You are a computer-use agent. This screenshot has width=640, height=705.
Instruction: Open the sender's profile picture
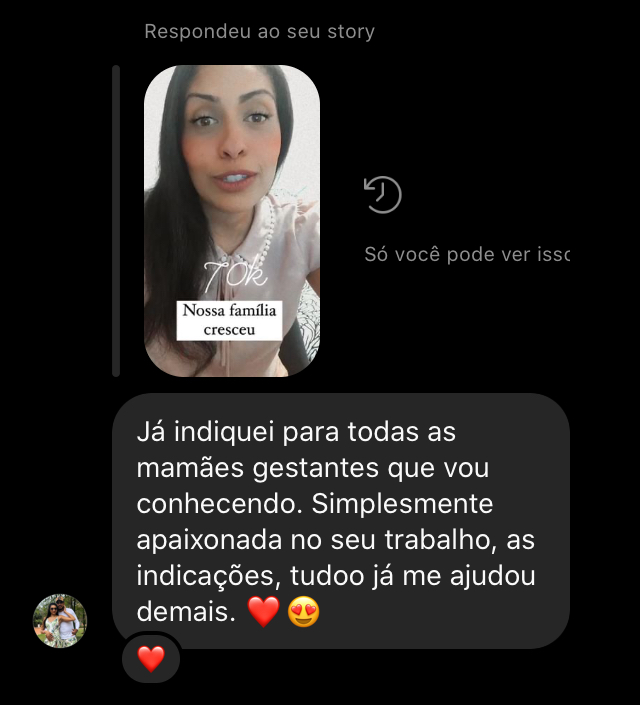60,621
